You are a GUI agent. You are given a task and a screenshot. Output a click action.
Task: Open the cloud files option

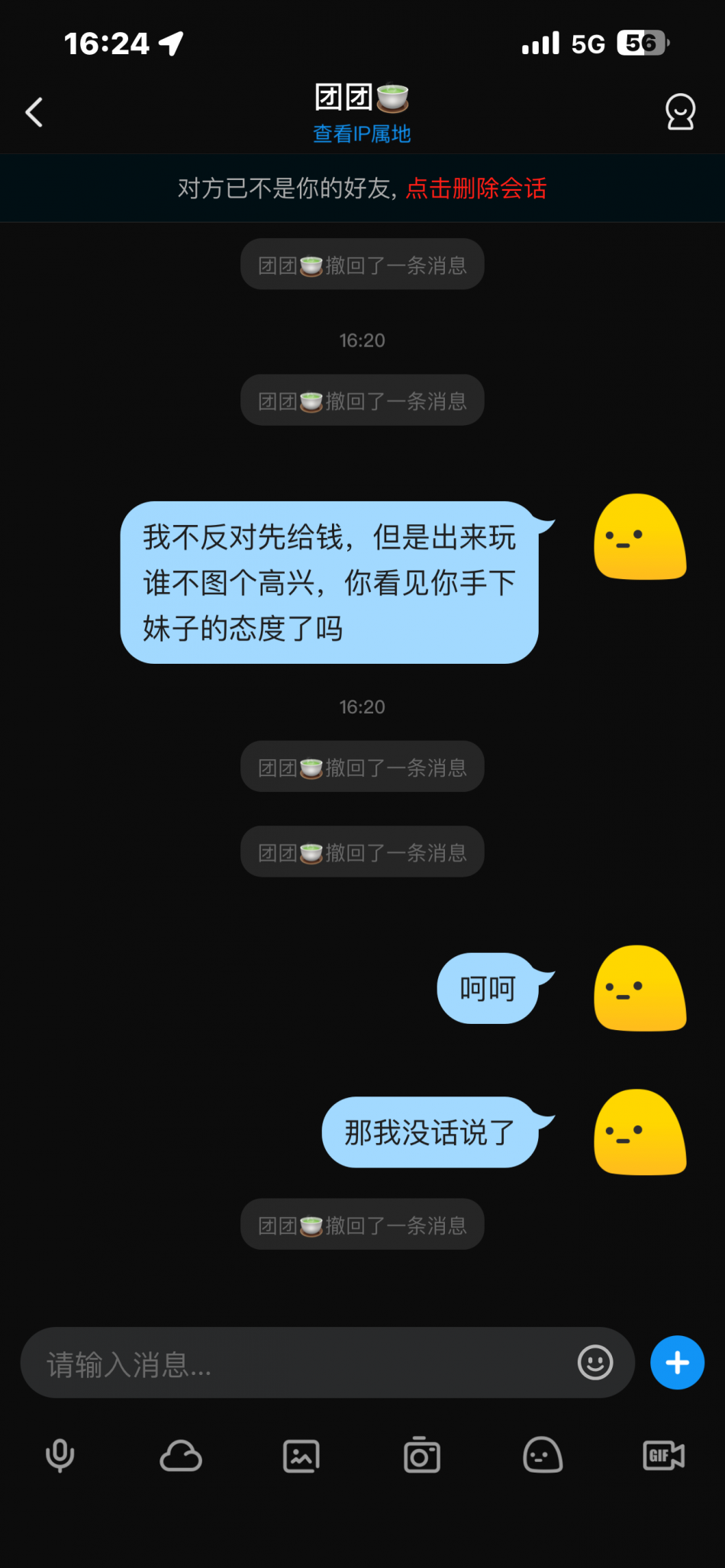[x=181, y=1456]
